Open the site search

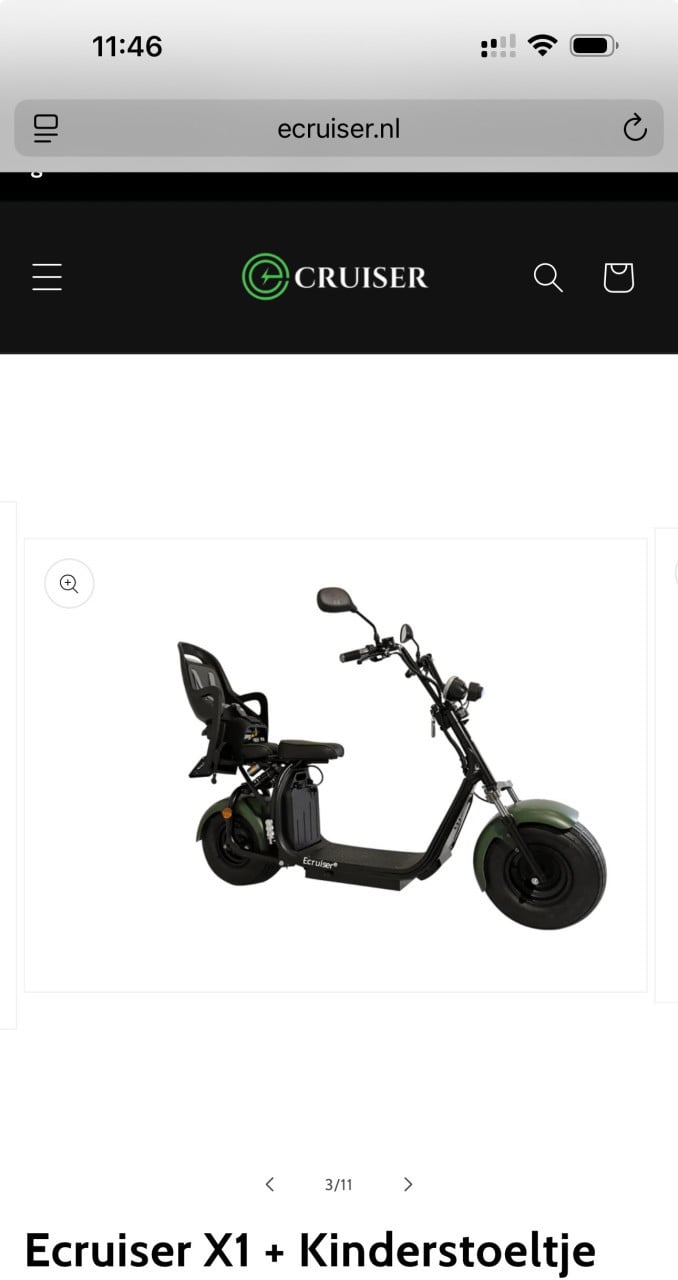pyautogui.click(x=548, y=277)
